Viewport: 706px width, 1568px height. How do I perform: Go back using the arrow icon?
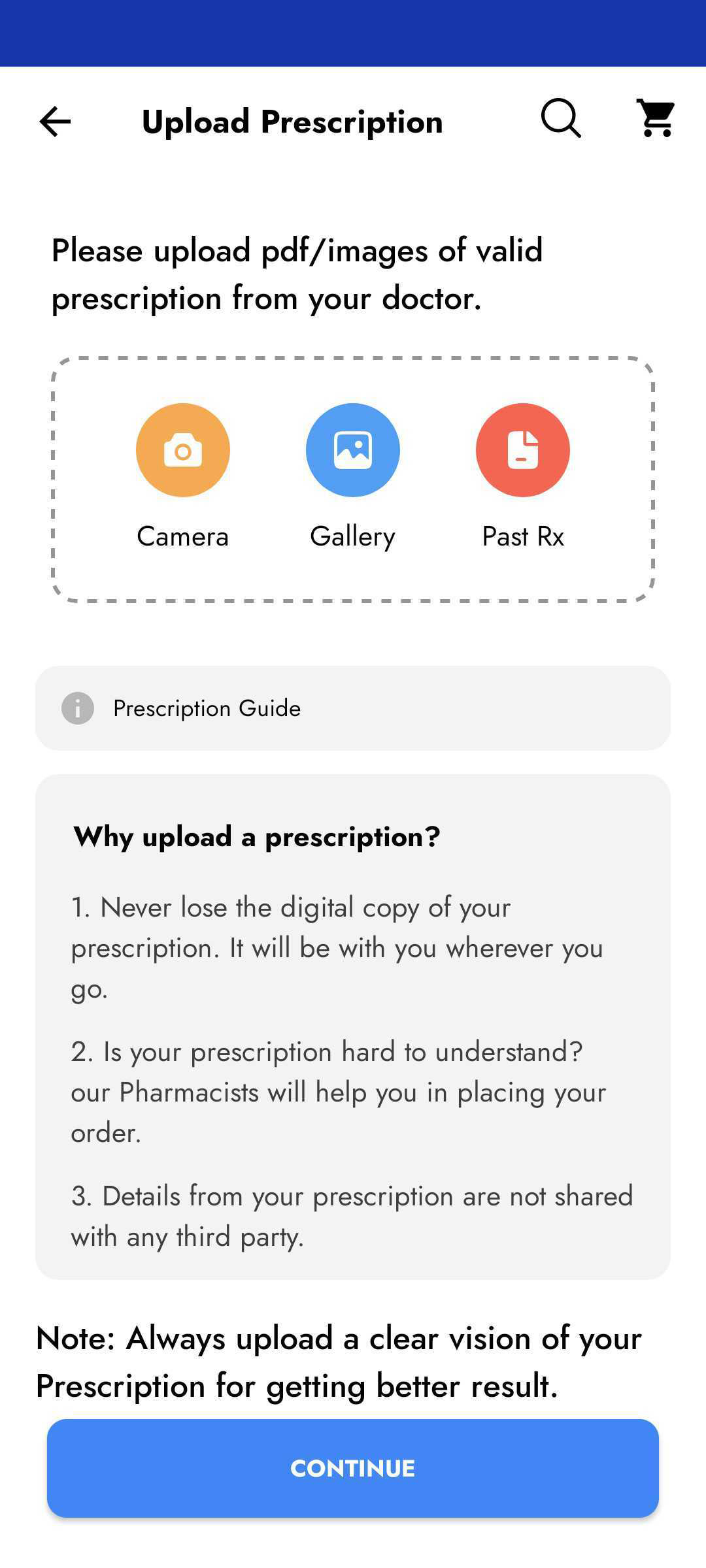55,122
